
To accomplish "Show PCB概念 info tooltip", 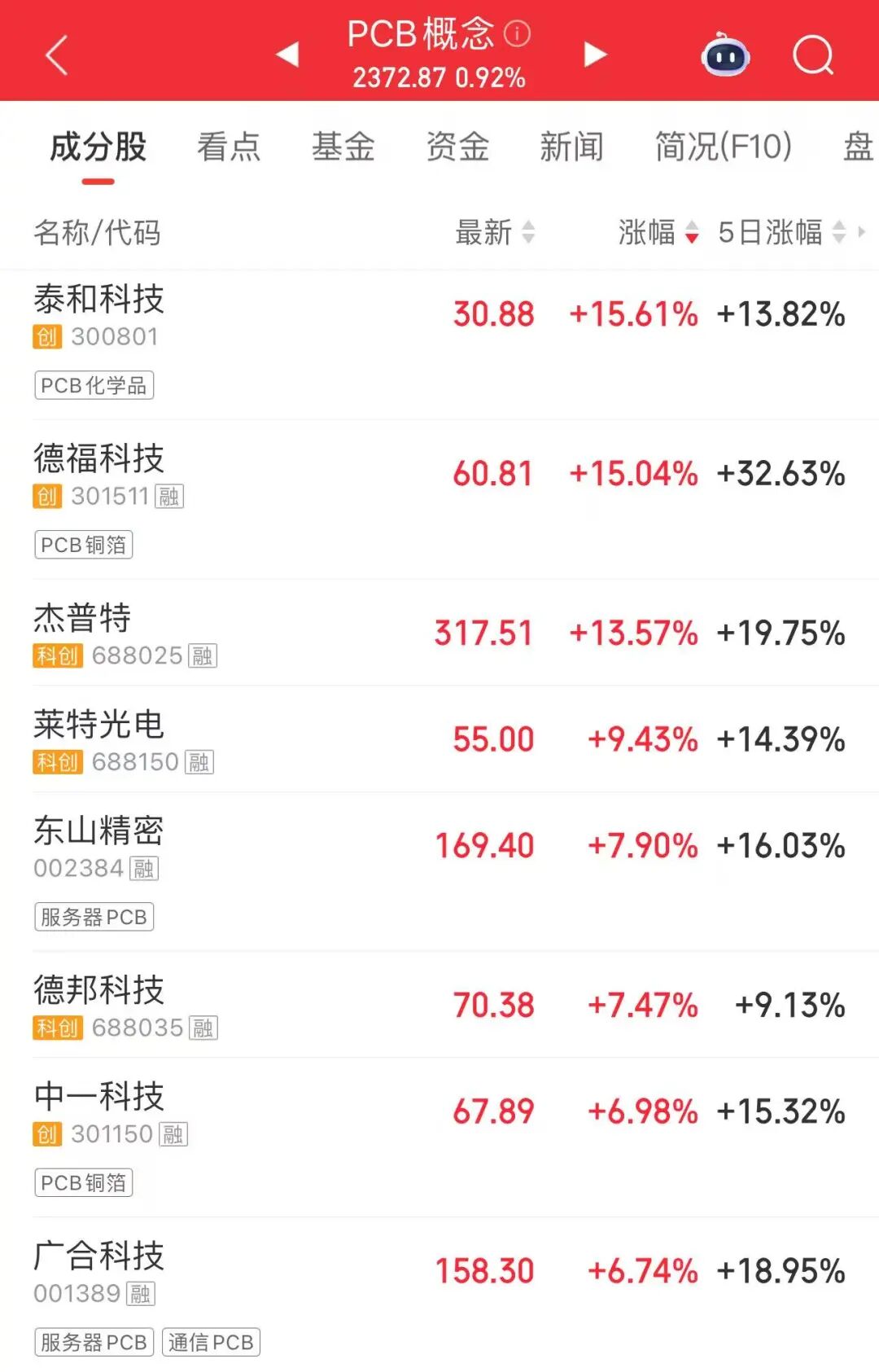I will (518, 33).
